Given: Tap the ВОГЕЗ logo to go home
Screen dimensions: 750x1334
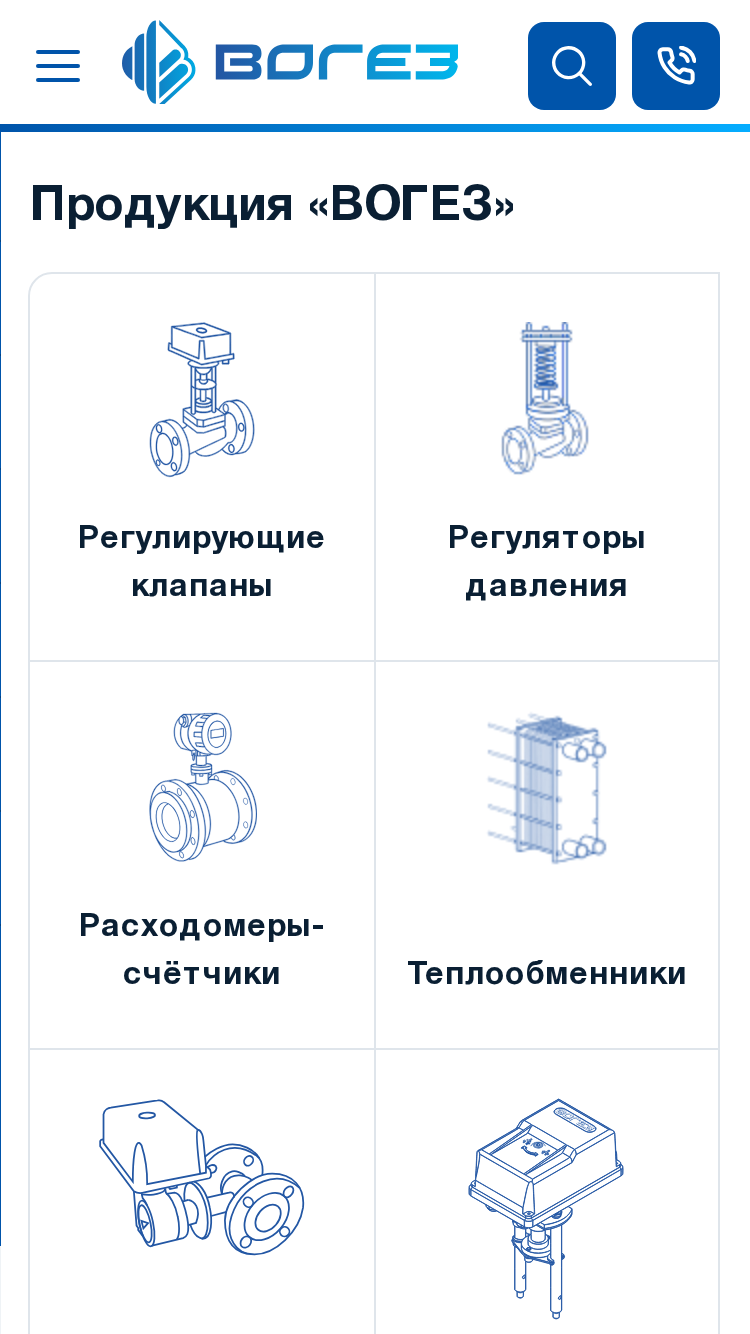Looking at the screenshot, I should click(x=290, y=63).
